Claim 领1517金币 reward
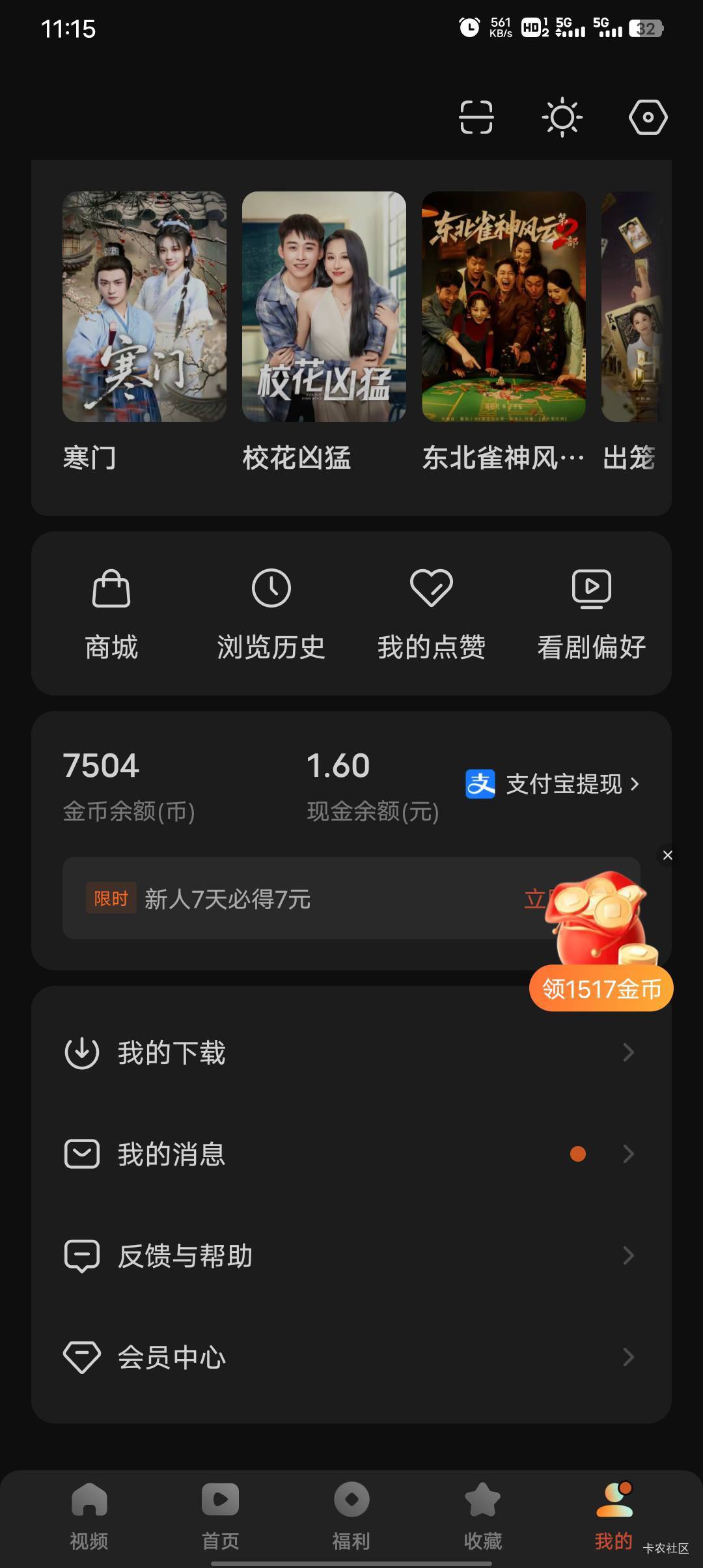Viewport: 703px width, 1568px height. point(601,988)
